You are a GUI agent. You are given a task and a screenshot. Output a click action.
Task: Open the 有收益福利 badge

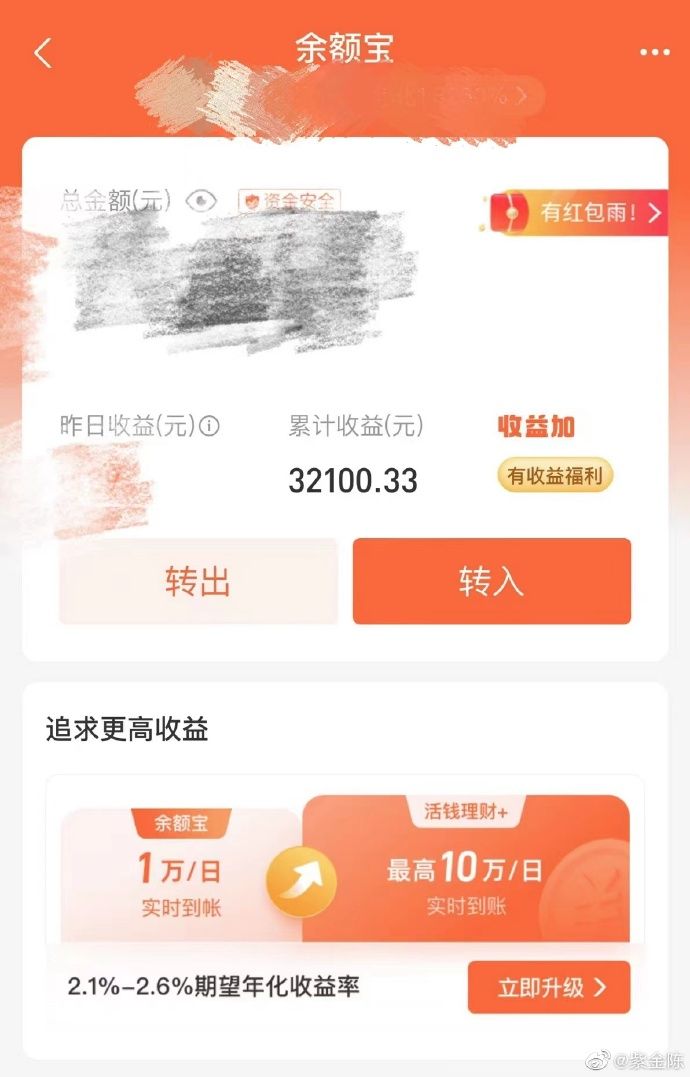pyautogui.click(x=555, y=476)
